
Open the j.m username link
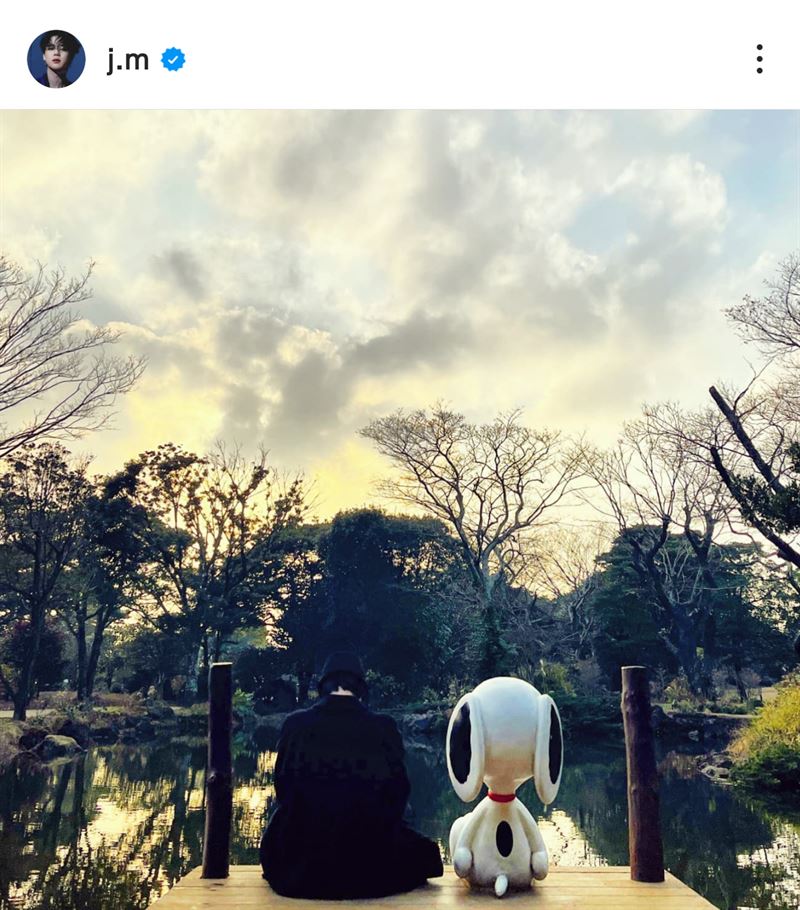128,59
